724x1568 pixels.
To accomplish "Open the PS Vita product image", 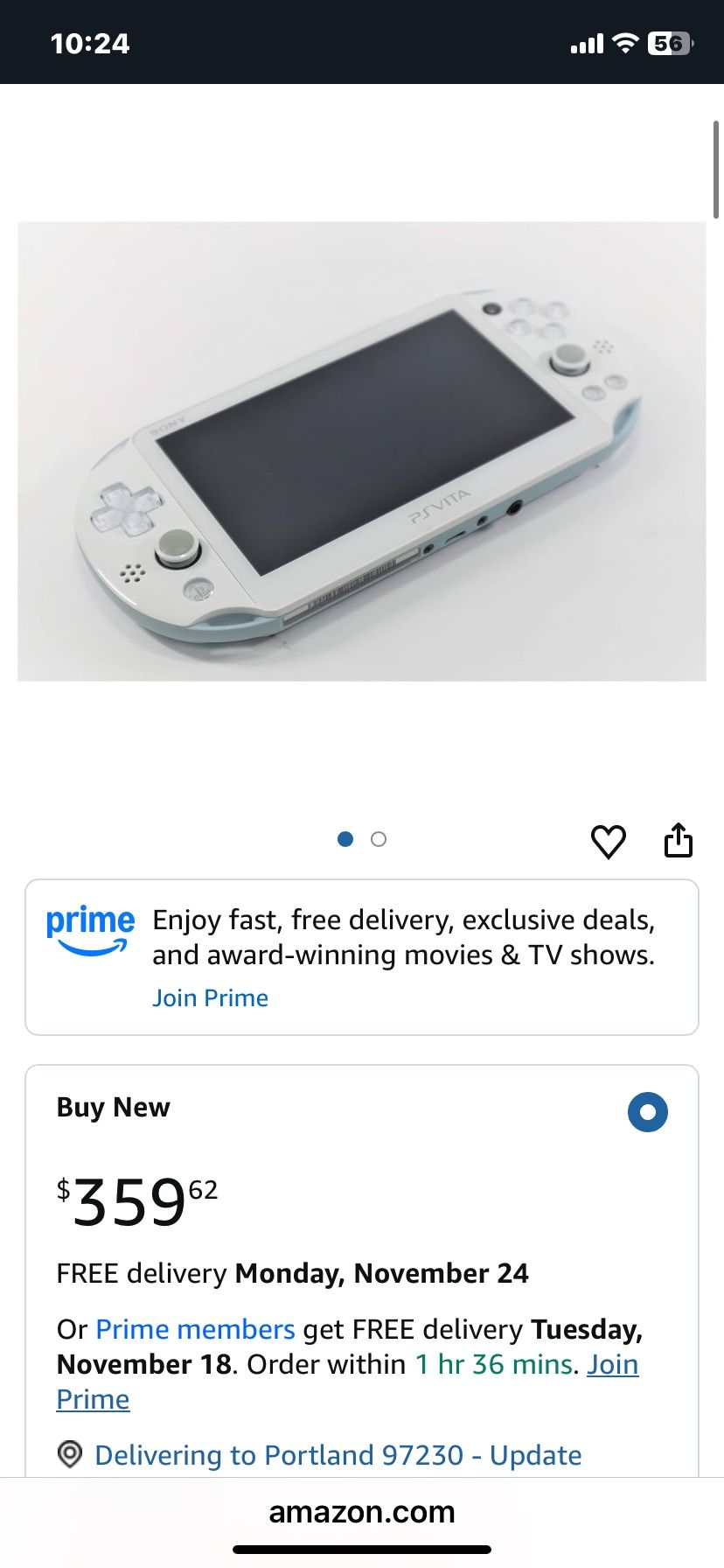I will point(362,451).
